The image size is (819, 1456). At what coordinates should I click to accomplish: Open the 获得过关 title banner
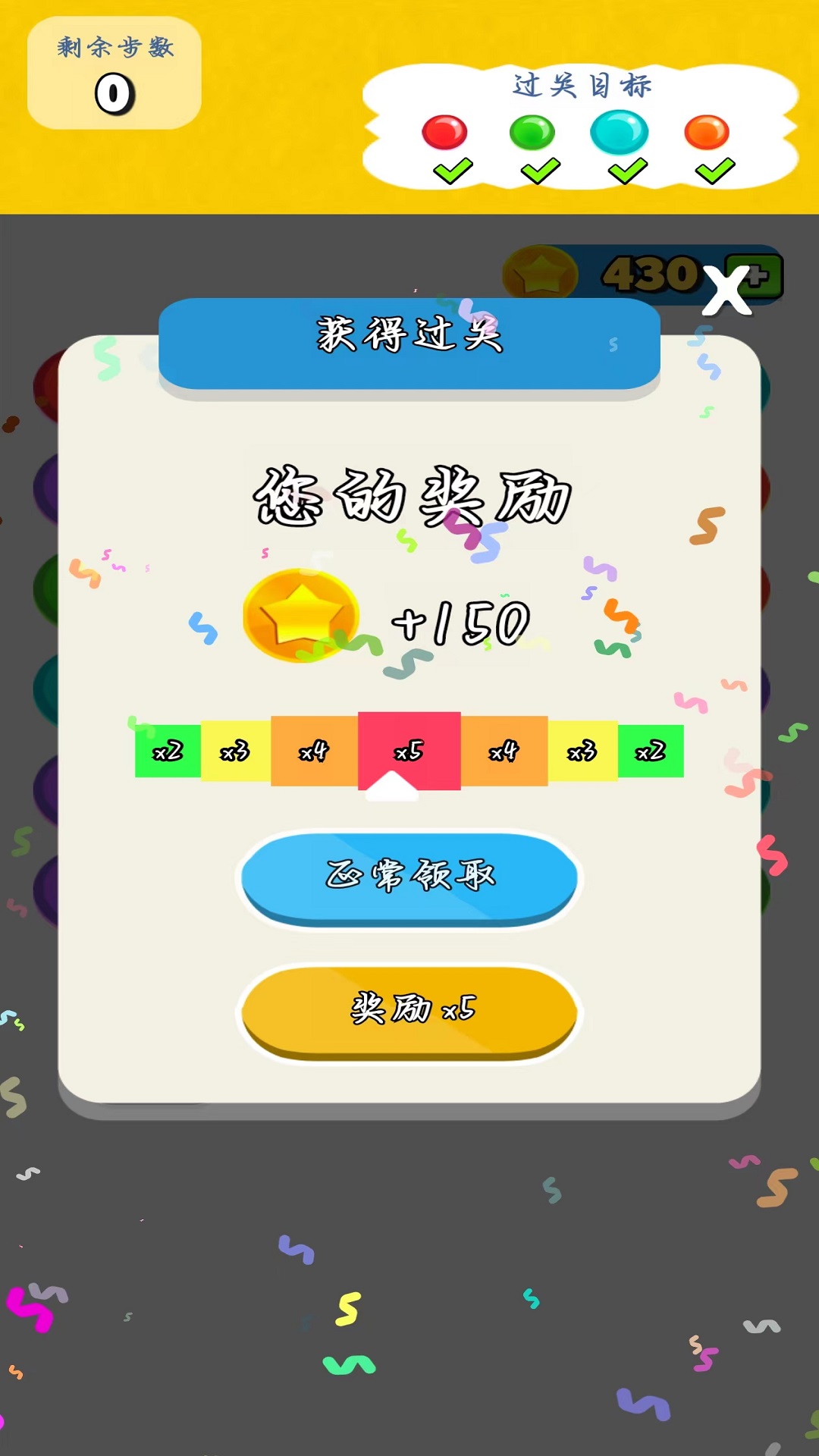click(408, 340)
